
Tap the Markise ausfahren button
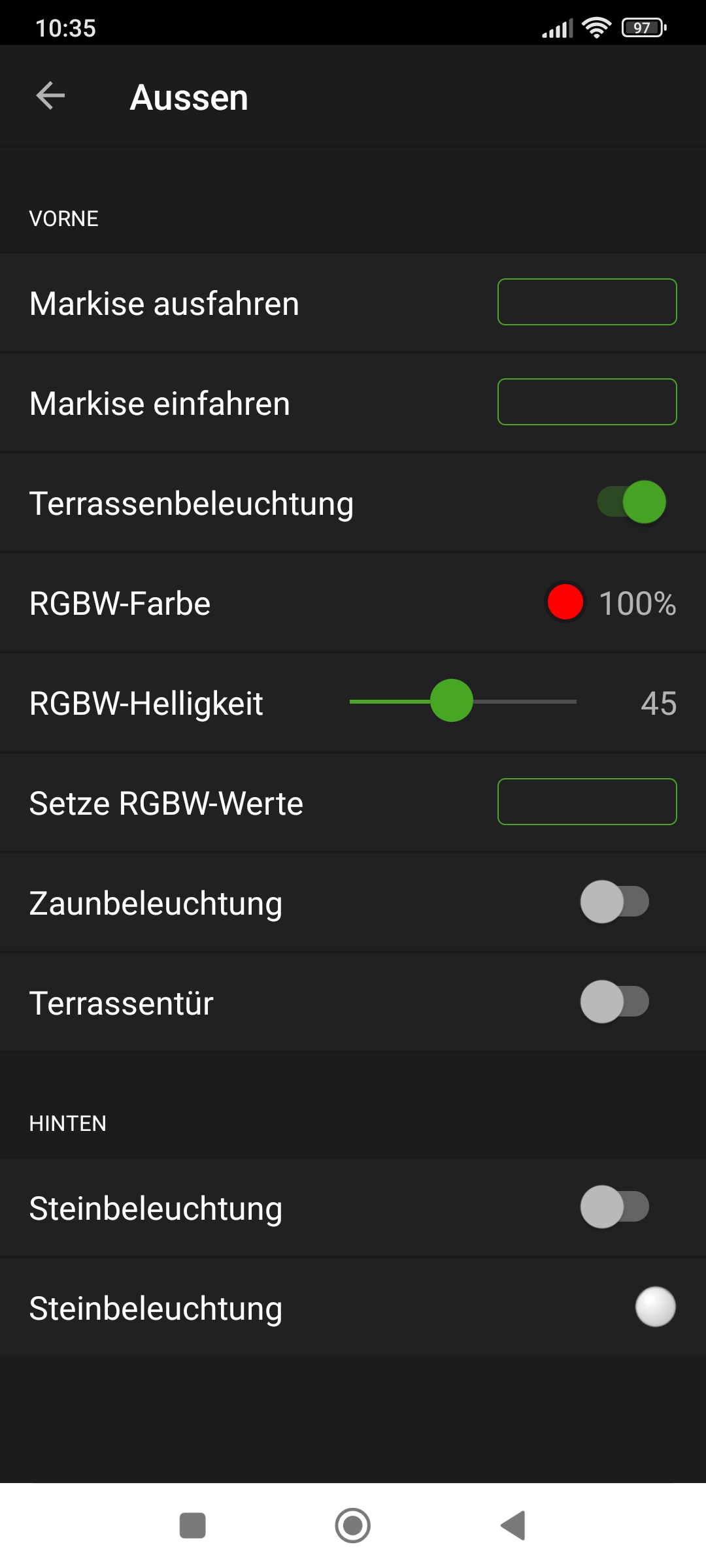[x=586, y=302]
